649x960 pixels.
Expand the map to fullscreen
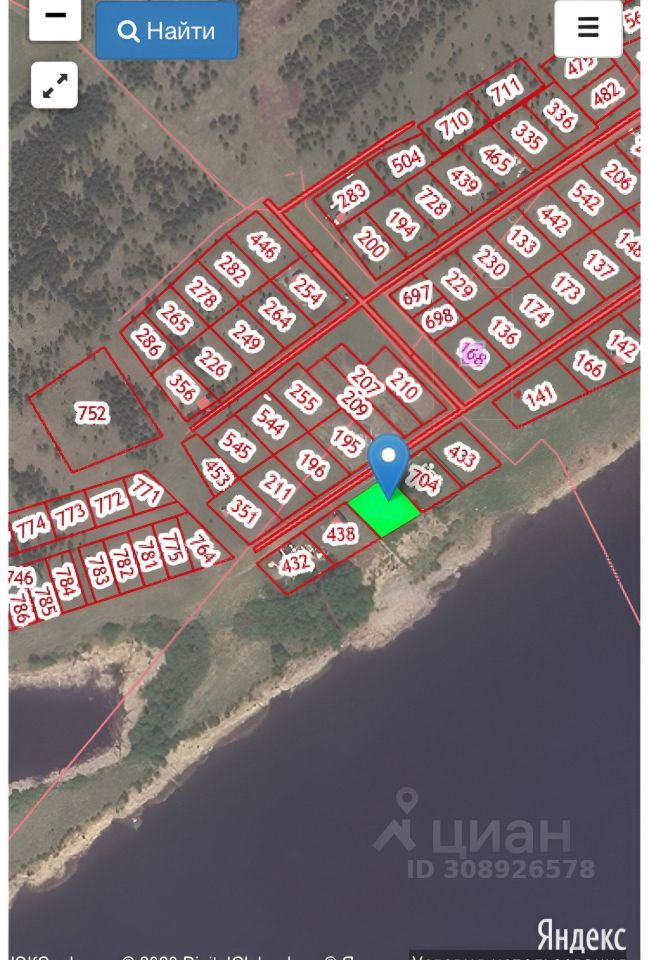(x=54, y=84)
